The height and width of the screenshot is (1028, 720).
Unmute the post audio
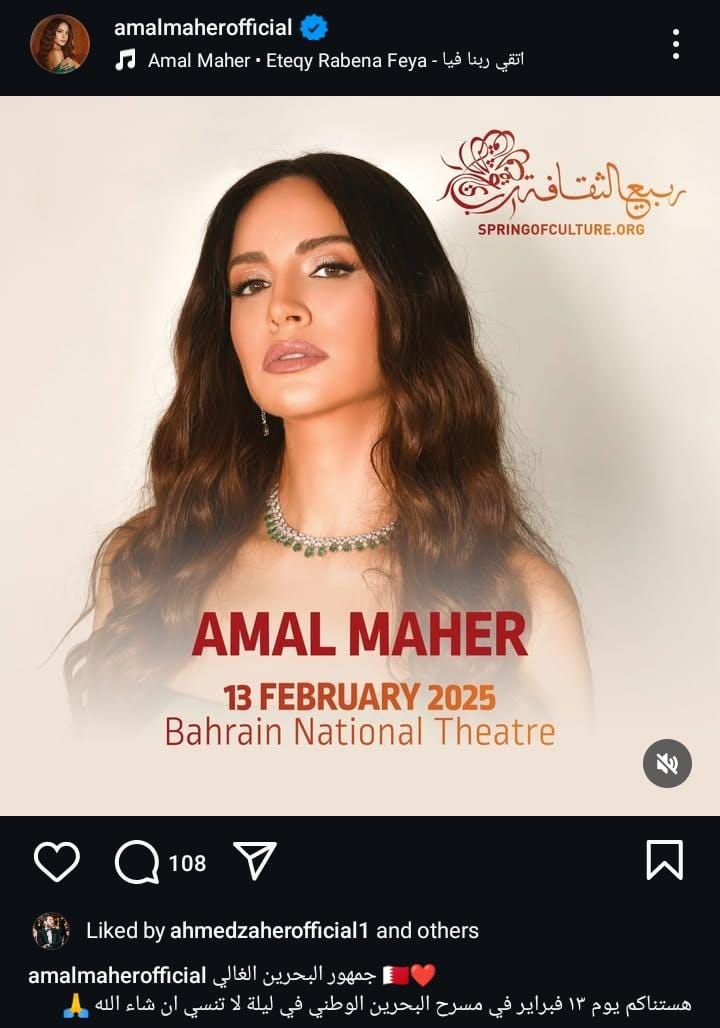666,764
